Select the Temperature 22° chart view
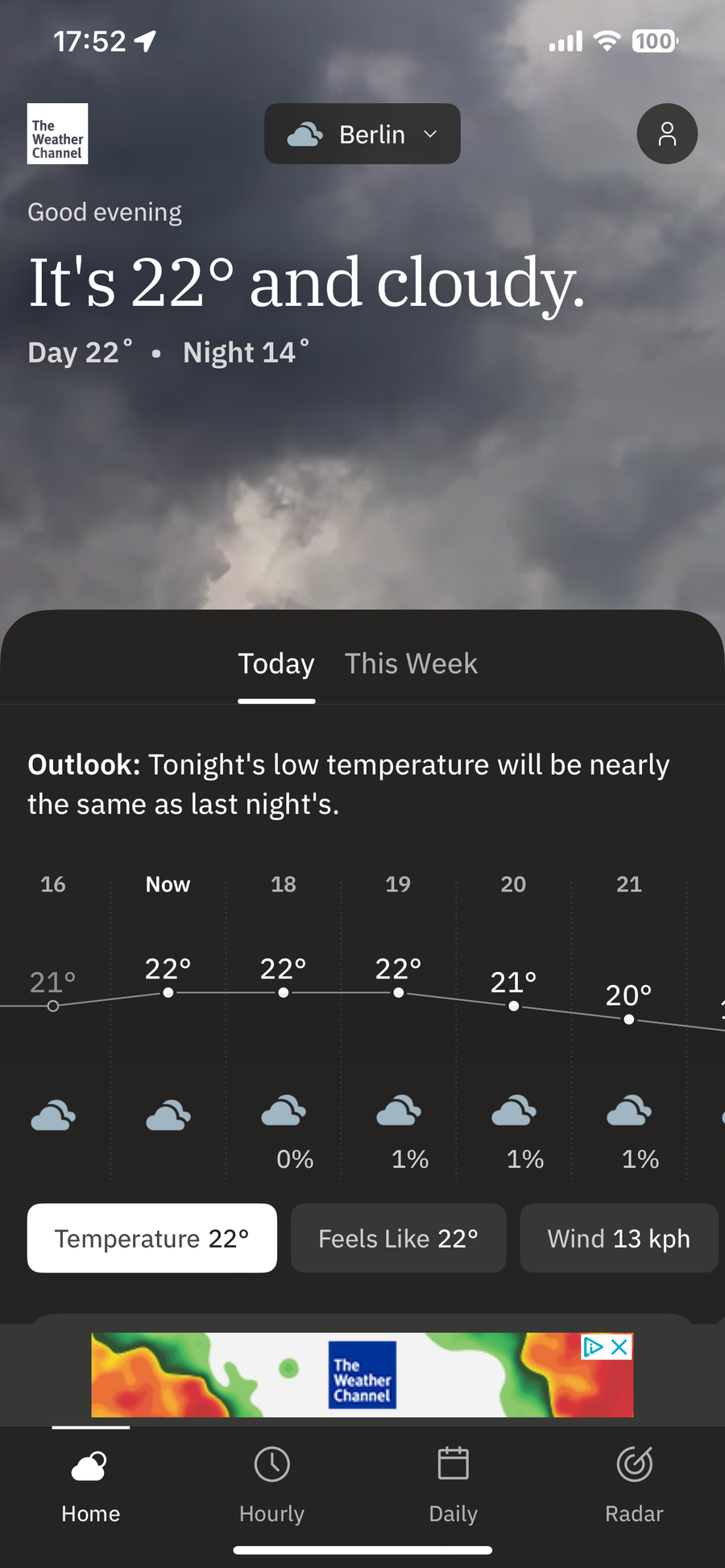This screenshot has width=725, height=1568. 151,1238
